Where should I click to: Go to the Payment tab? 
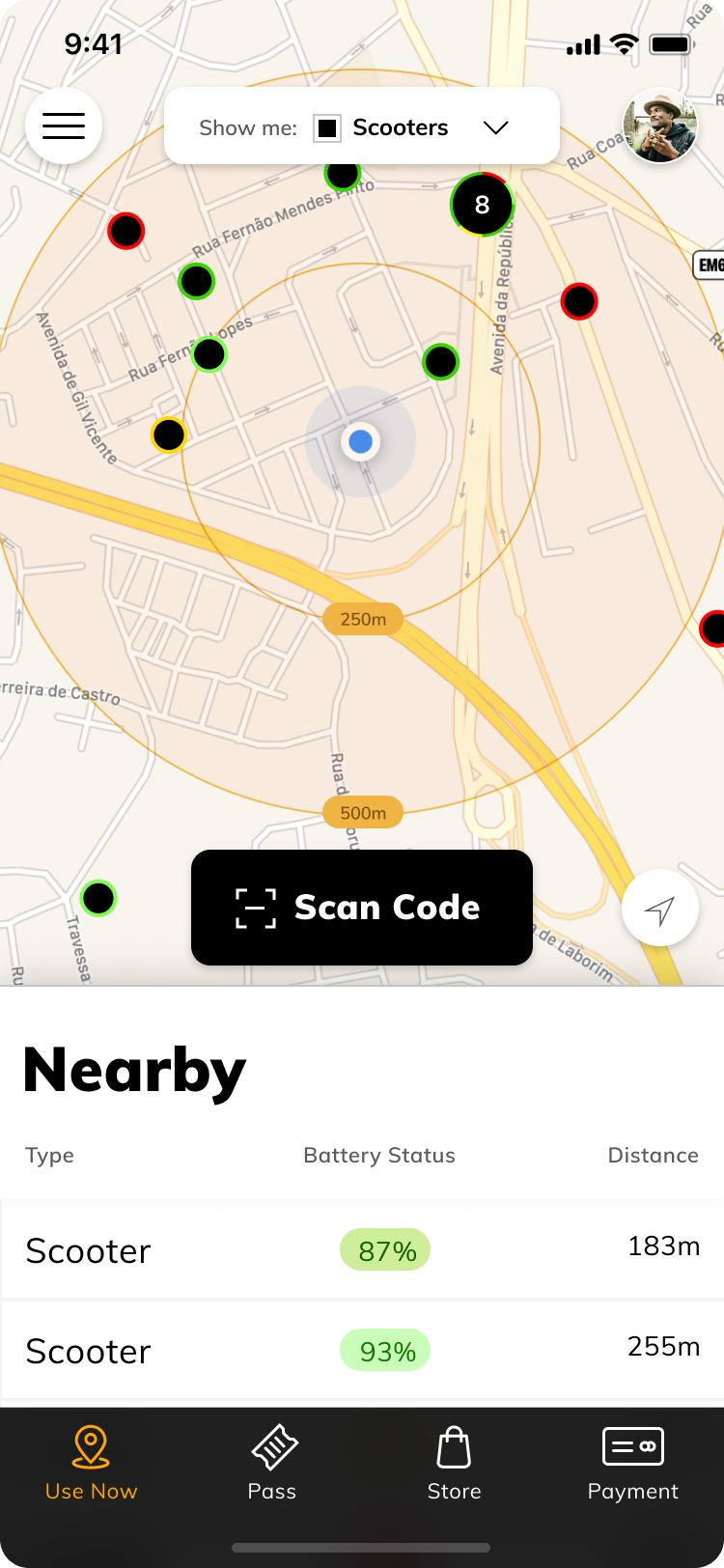pyautogui.click(x=633, y=1463)
